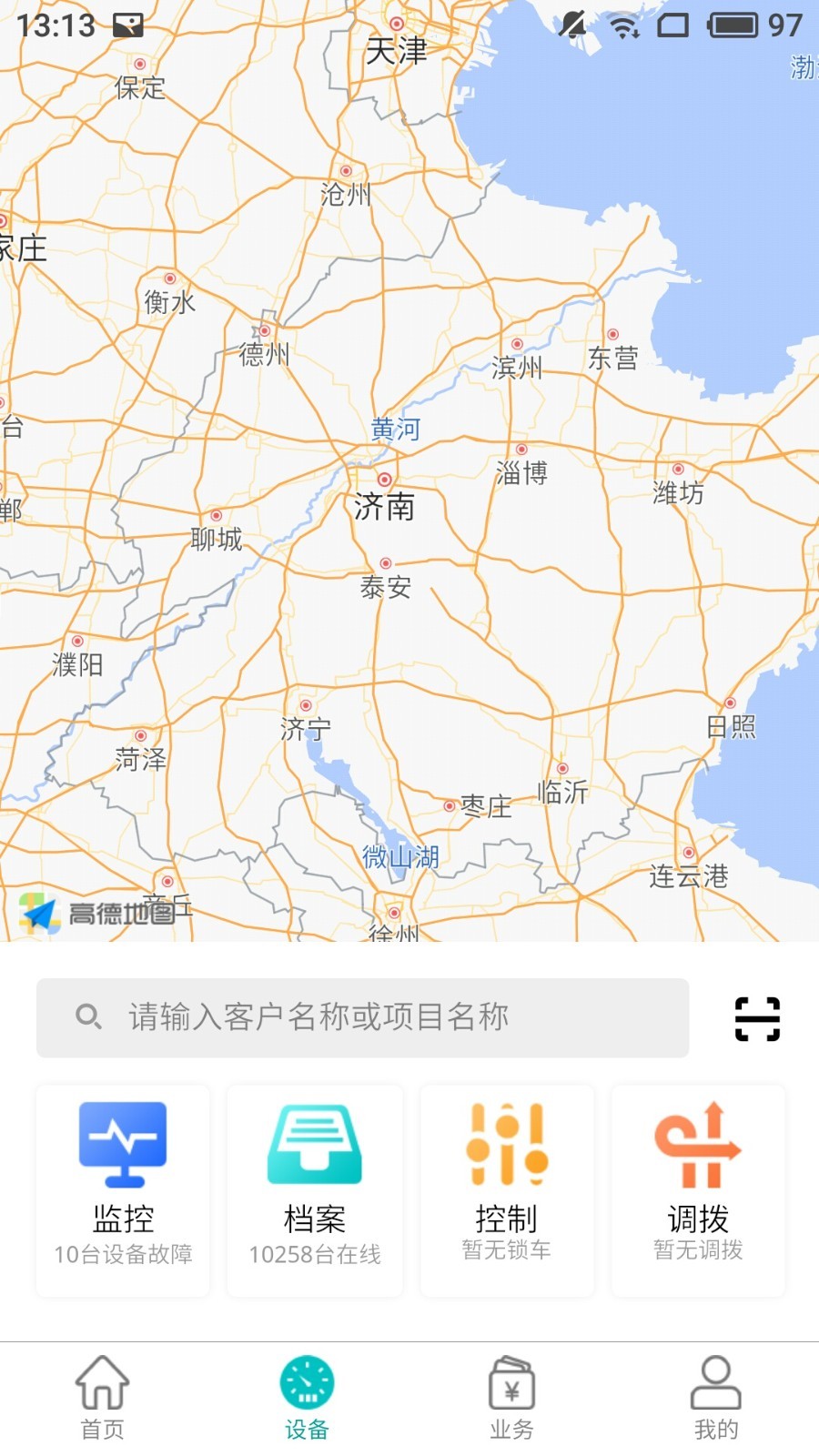The image size is (819, 1456).
Task: Select the 设备 equipment tab
Action: coord(307,1399)
